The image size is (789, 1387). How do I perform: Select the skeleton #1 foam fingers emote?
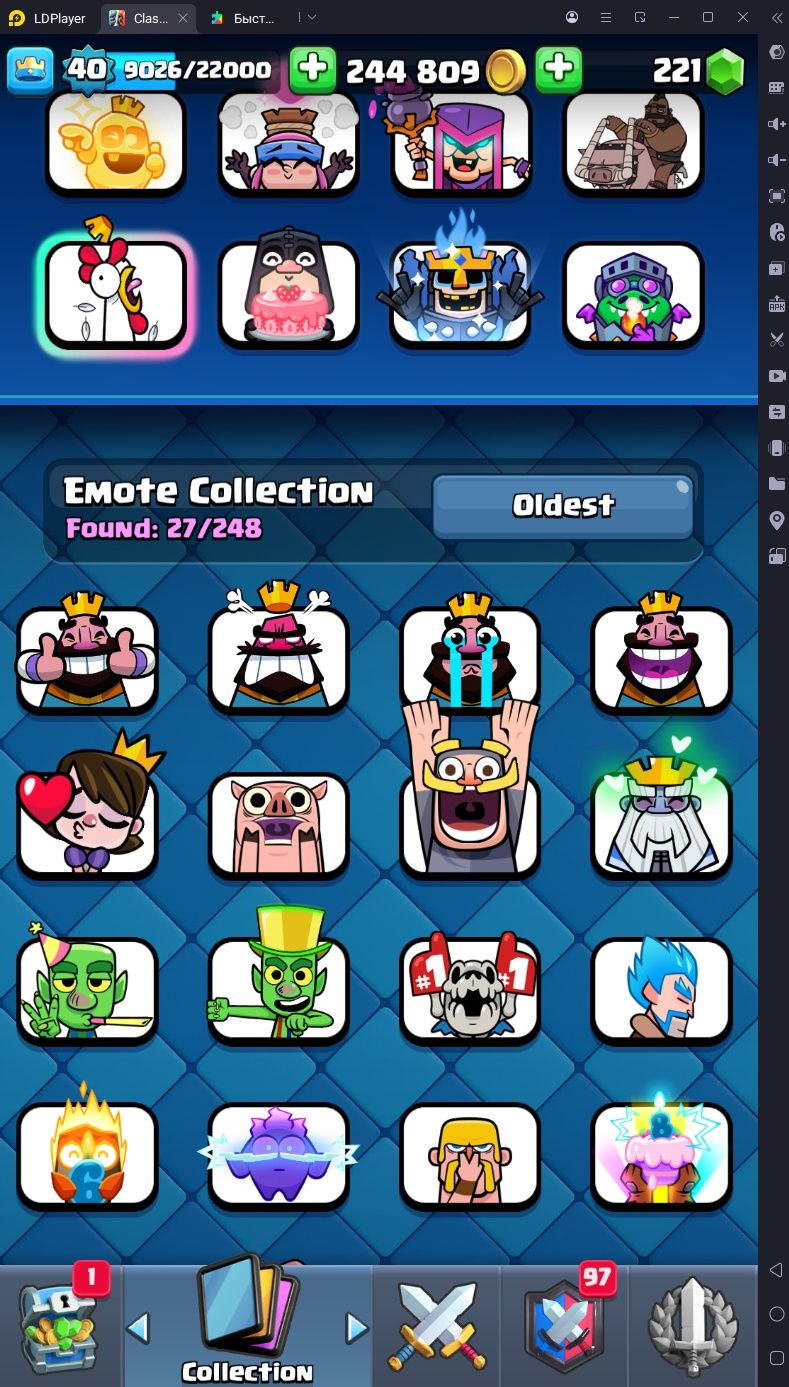click(470, 987)
